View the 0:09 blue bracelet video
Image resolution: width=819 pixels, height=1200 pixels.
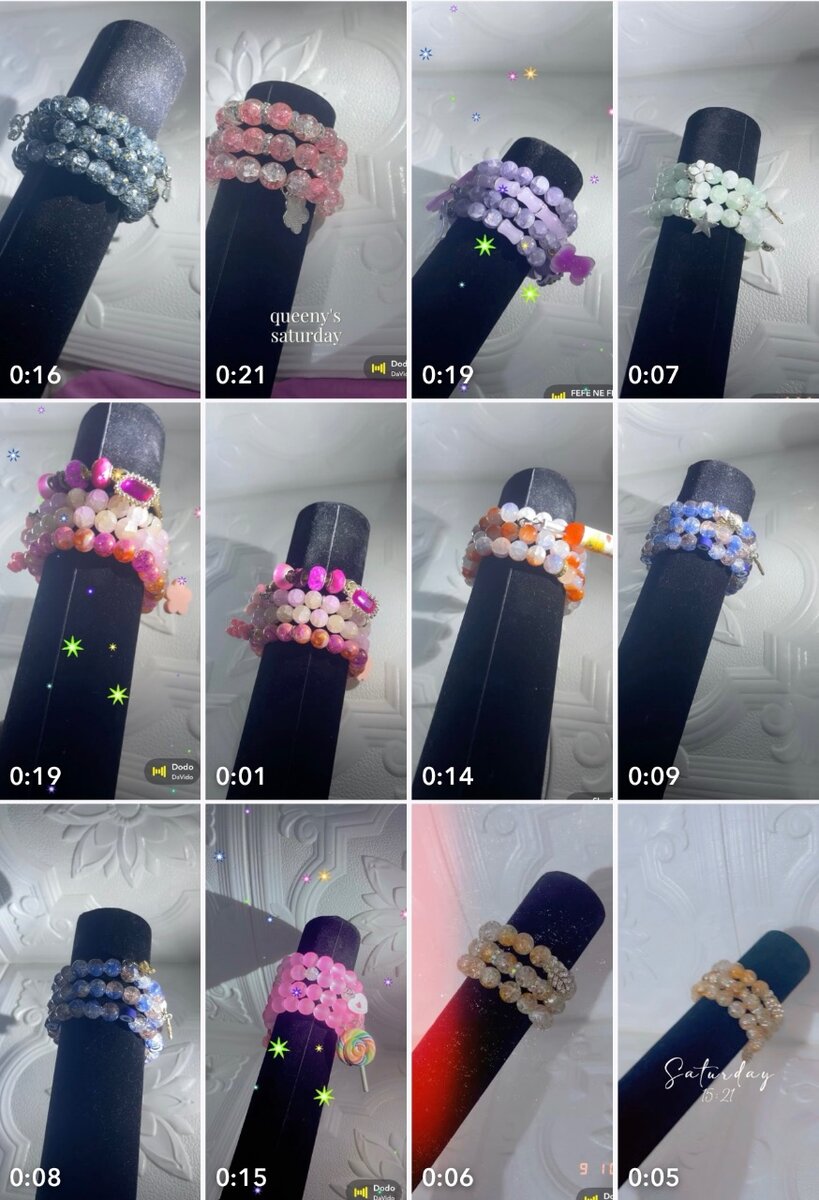[x=718, y=600]
